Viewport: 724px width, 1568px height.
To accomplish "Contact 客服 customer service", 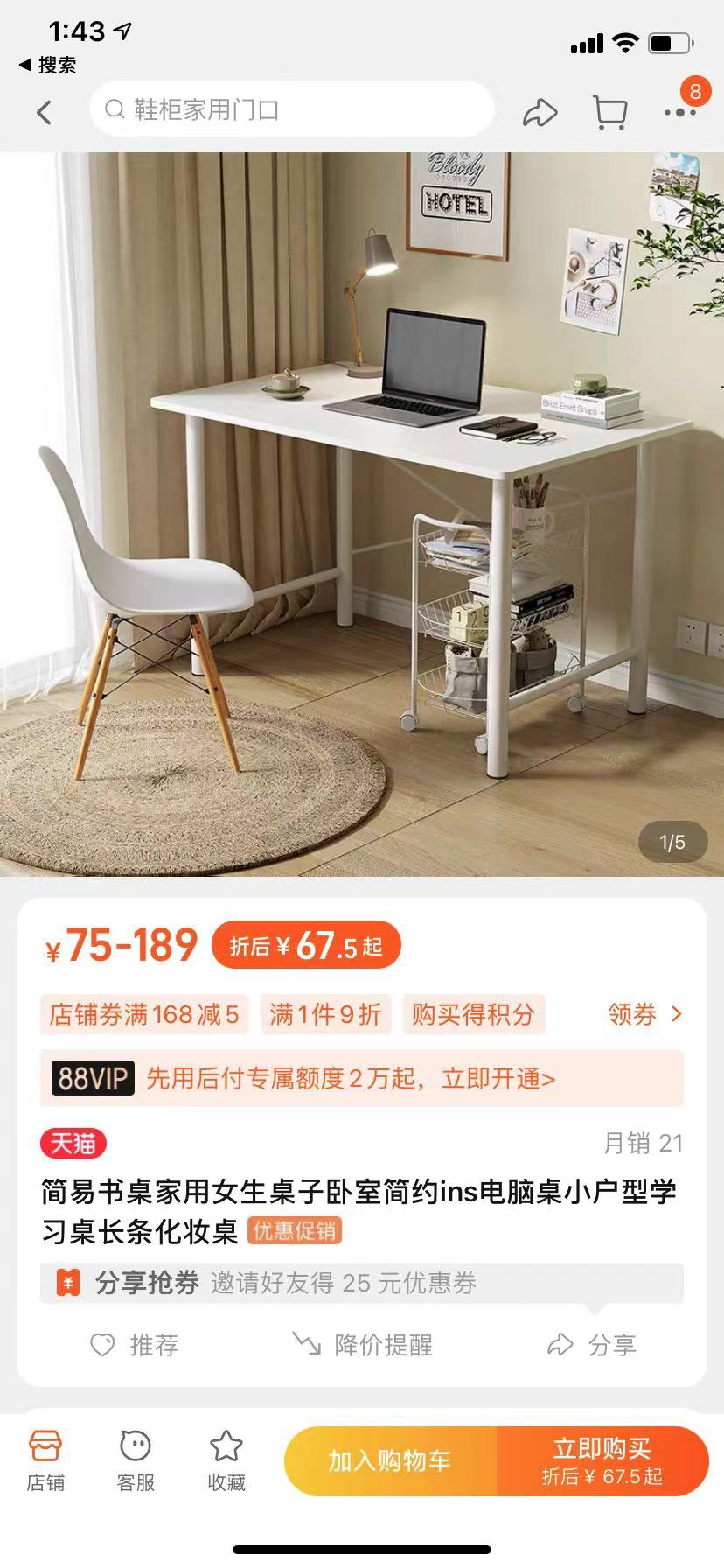I will click(x=136, y=1459).
